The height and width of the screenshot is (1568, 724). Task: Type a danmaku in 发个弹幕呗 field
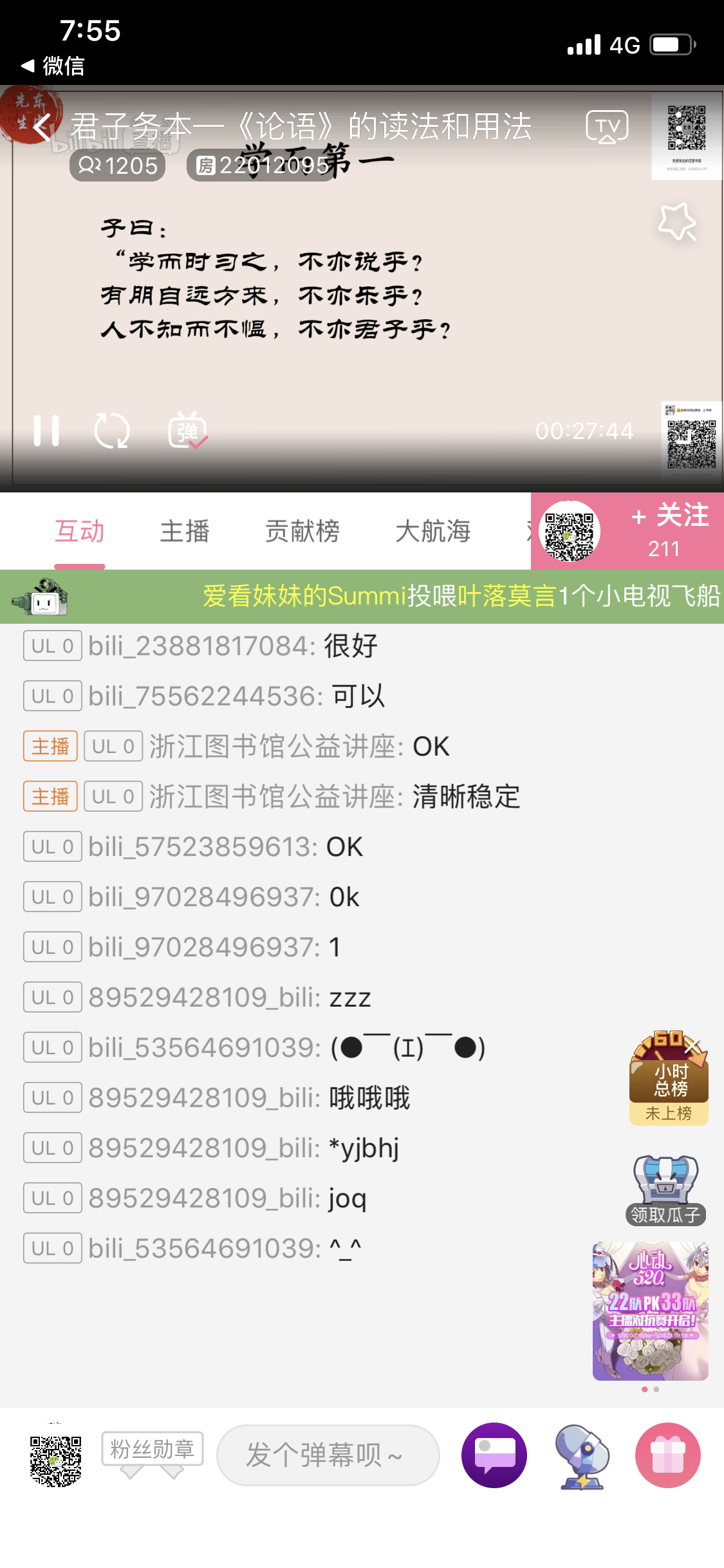pyautogui.click(x=328, y=1455)
